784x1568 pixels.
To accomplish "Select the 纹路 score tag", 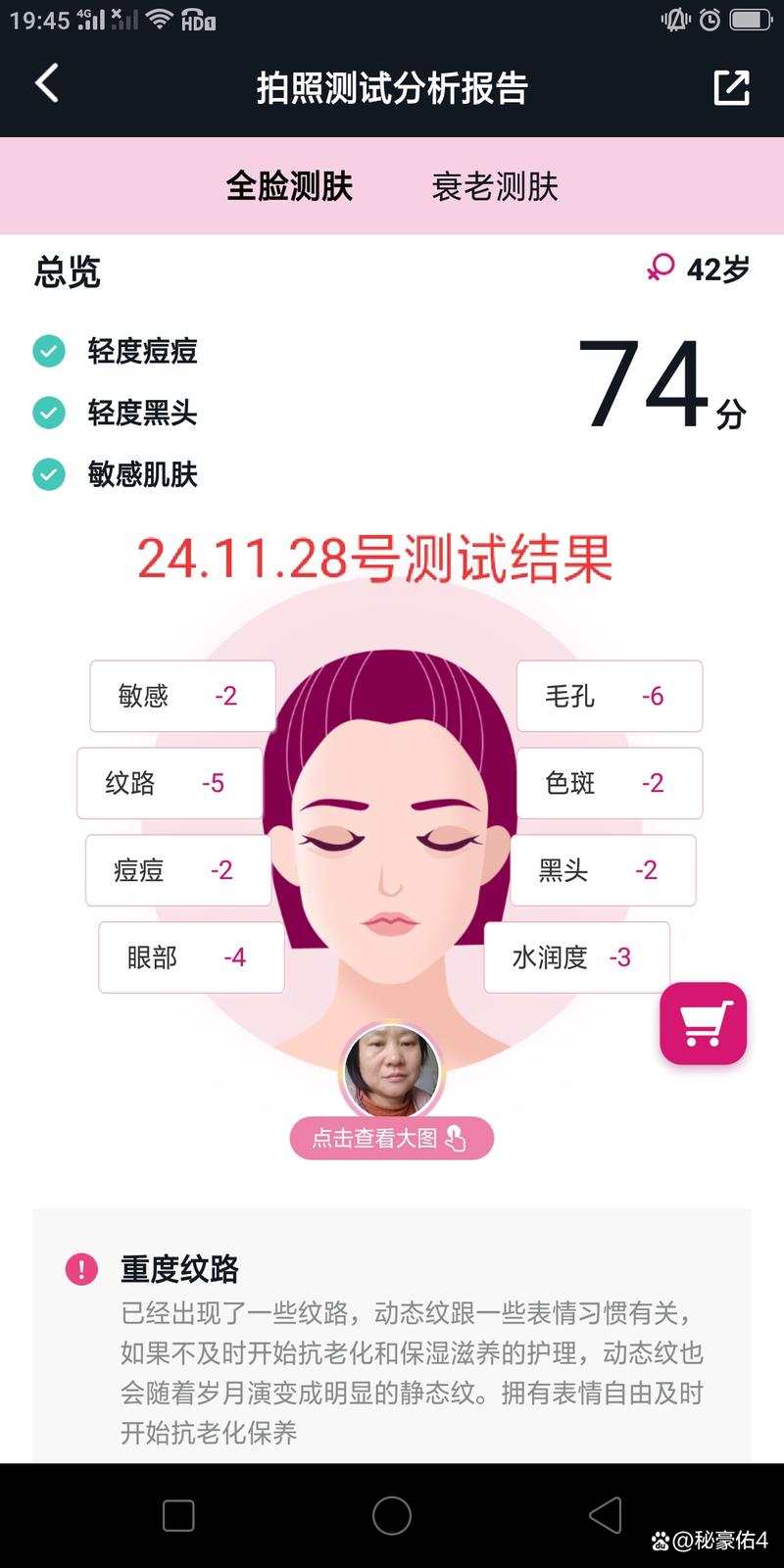I will click(x=170, y=783).
